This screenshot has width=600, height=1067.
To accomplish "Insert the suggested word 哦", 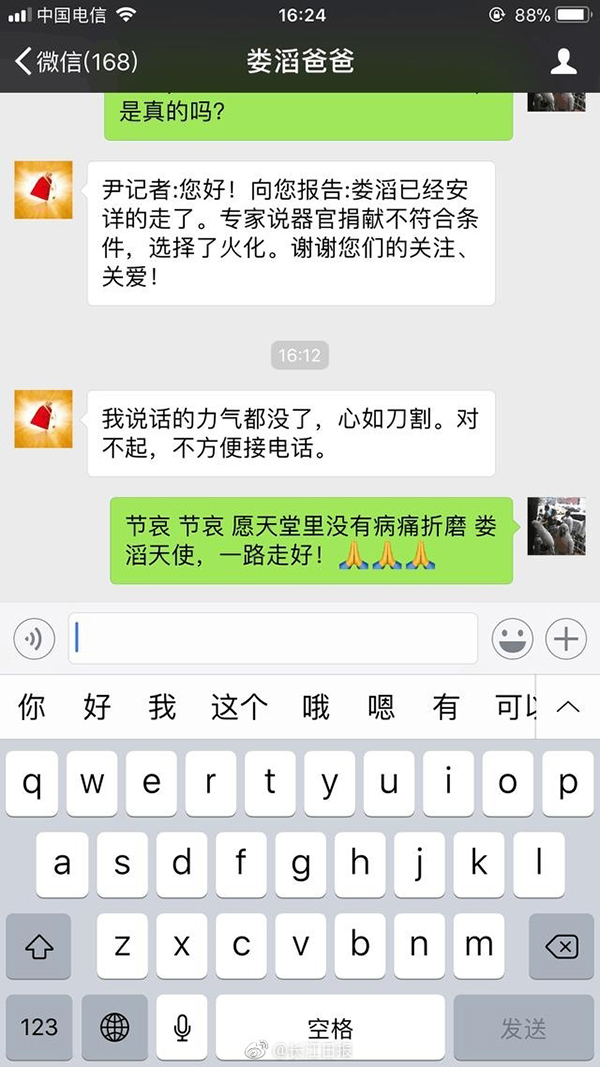I will coord(316,708).
